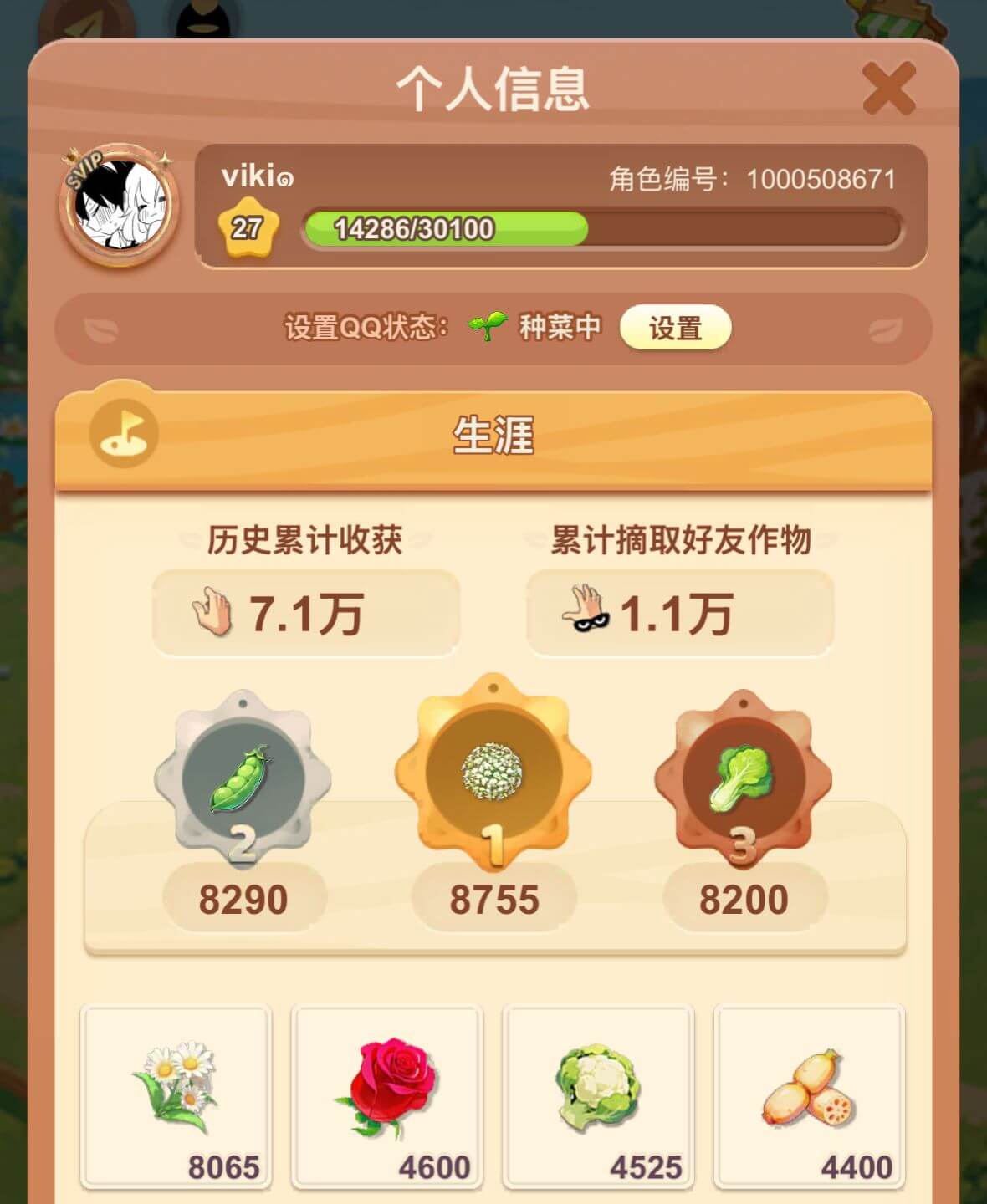This screenshot has height=1204, width=987.
Task: Click viki's avatar portrait
Action: coord(120,211)
